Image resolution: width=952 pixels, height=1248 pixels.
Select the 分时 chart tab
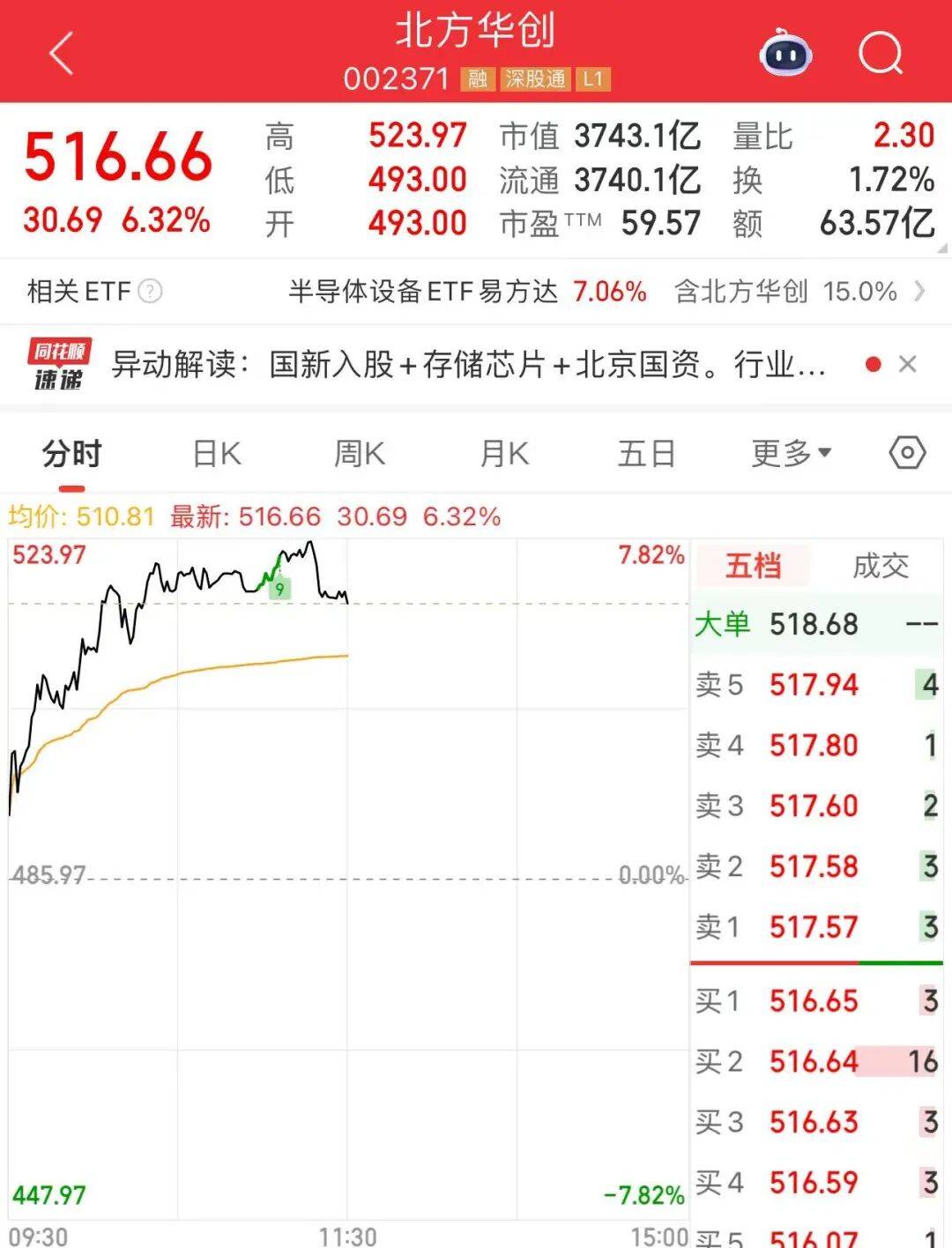[72, 455]
